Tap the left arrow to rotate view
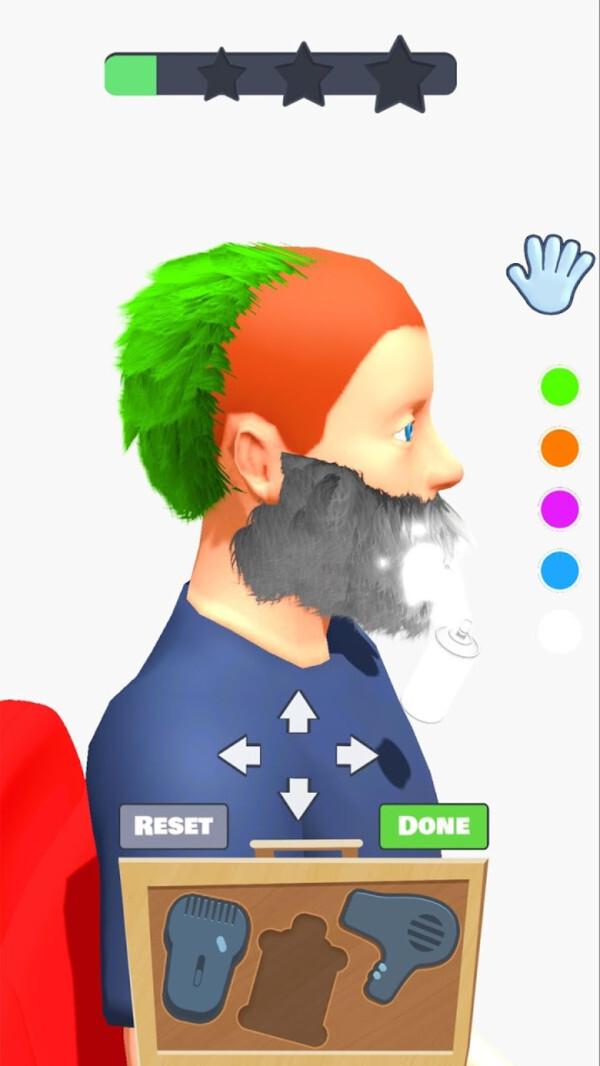The height and width of the screenshot is (1066, 600). [x=240, y=755]
